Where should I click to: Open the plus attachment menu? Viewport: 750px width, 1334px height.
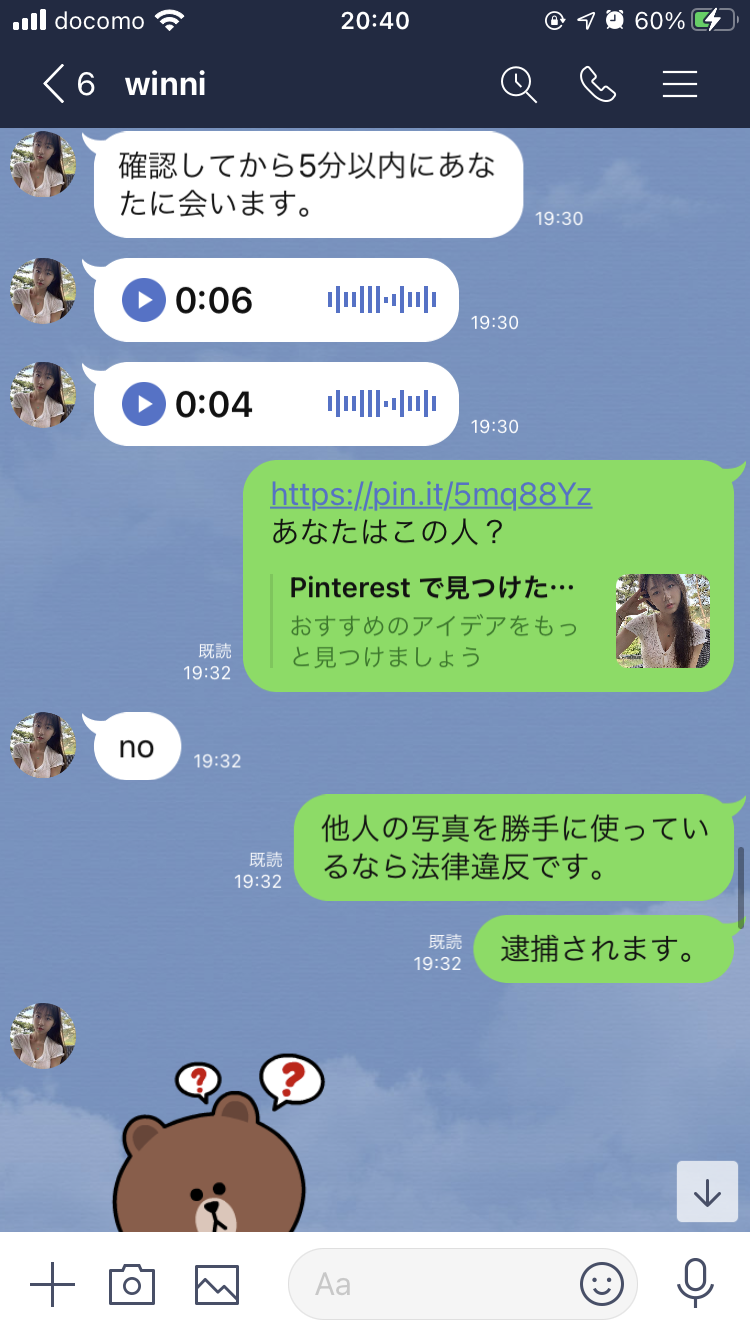[52, 1284]
